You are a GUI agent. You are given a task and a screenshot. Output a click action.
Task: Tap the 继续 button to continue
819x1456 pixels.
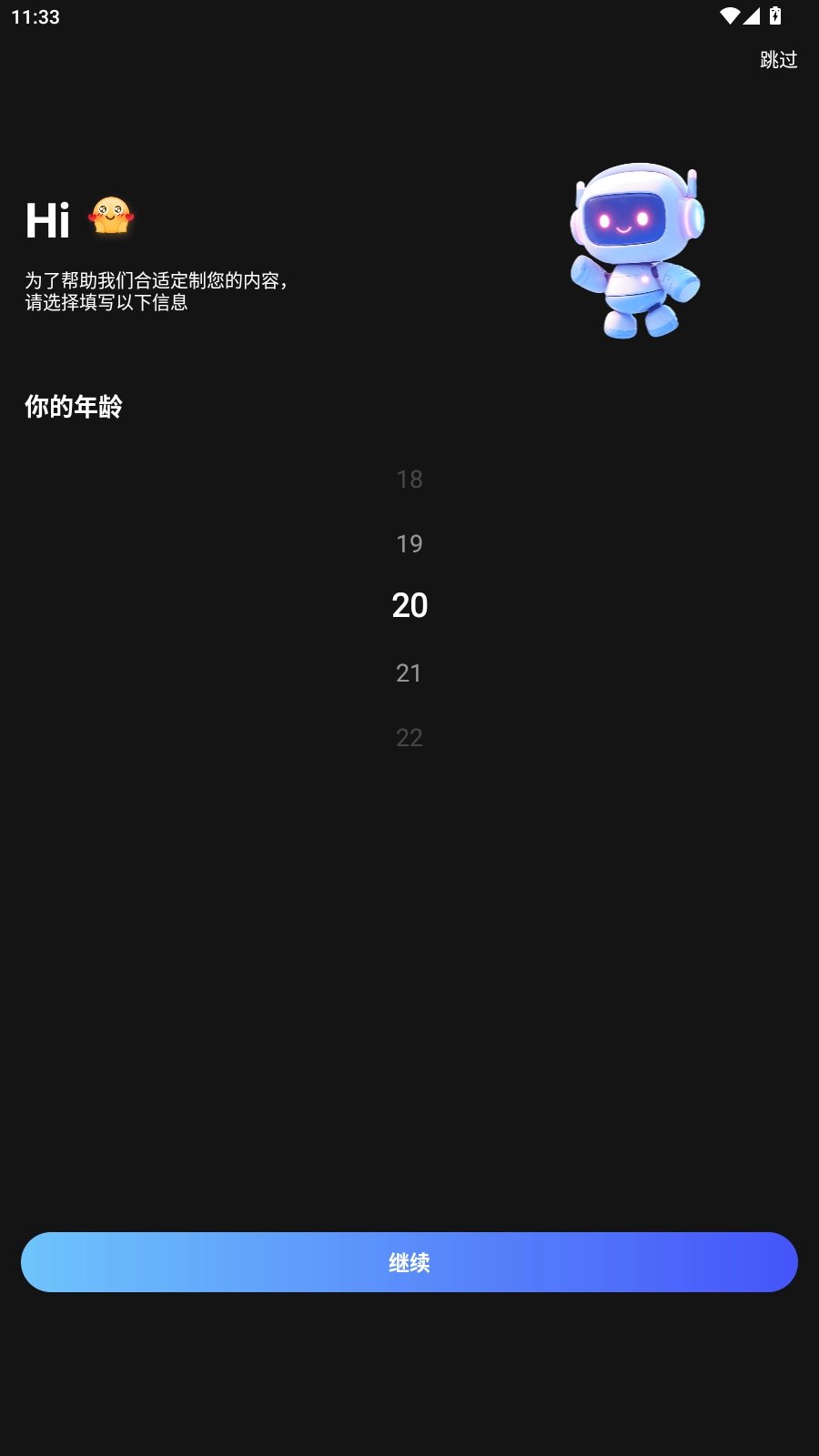click(409, 1262)
